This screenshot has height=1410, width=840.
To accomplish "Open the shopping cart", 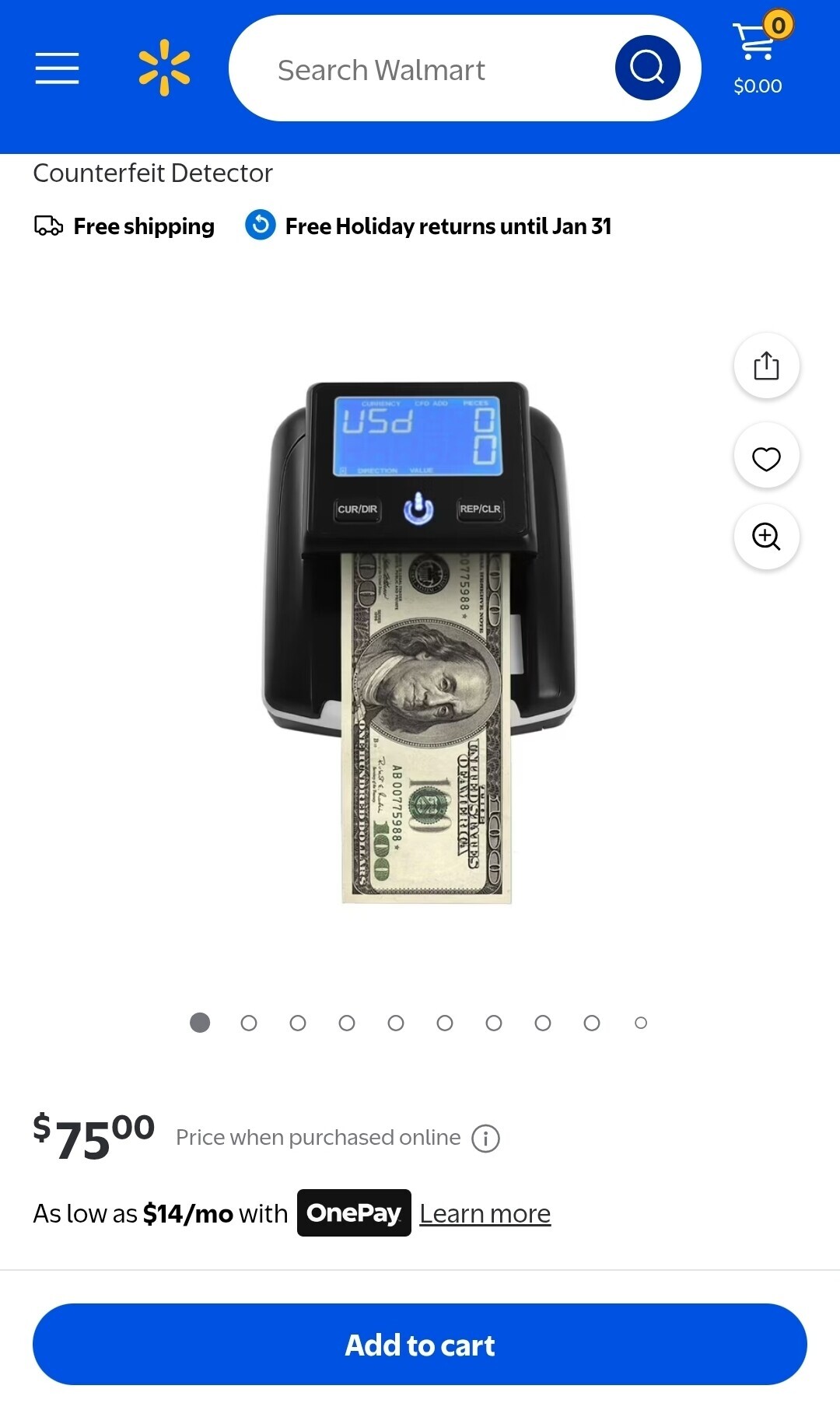I will tap(758, 54).
